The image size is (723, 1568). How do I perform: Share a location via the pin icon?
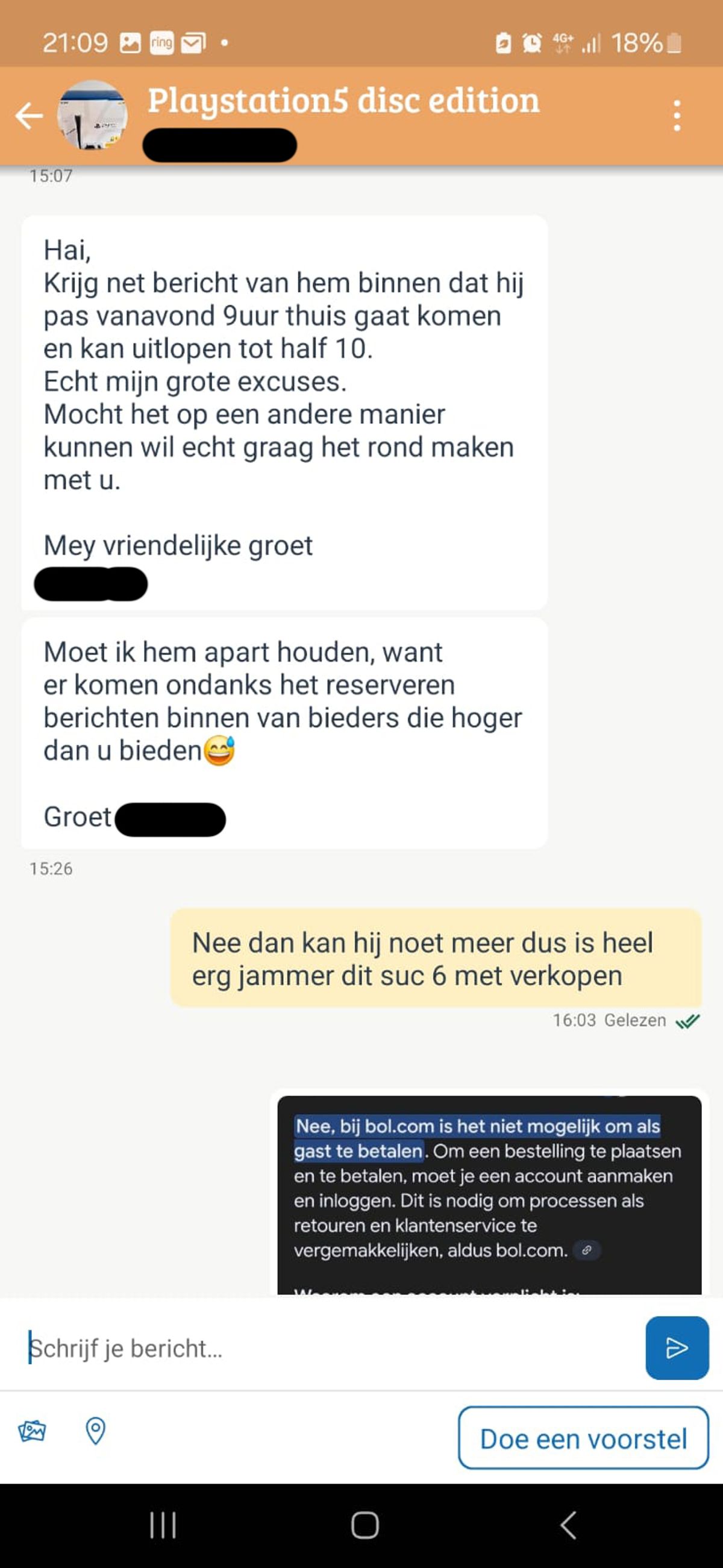pyautogui.click(x=96, y=1431)
